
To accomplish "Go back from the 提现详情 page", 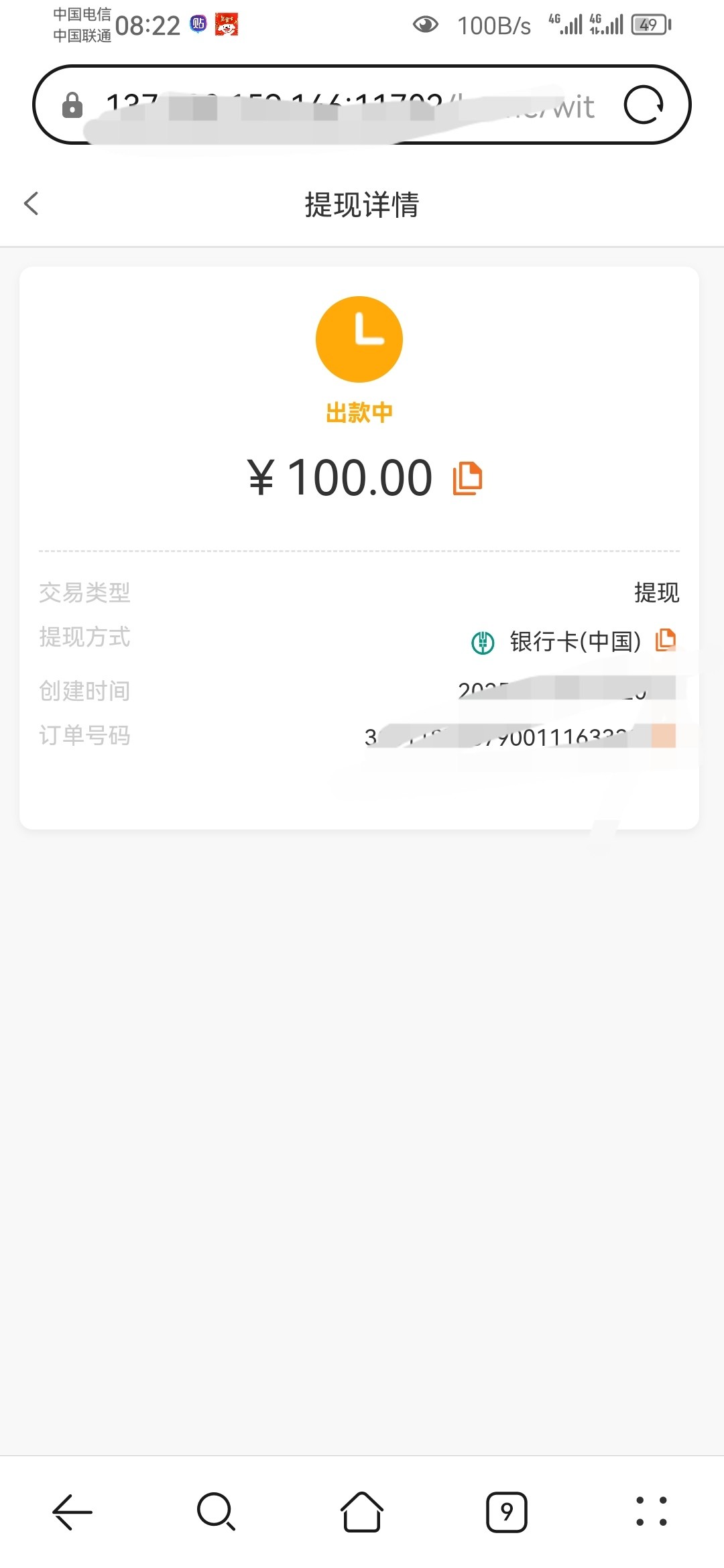I will [x=31, y=204].
